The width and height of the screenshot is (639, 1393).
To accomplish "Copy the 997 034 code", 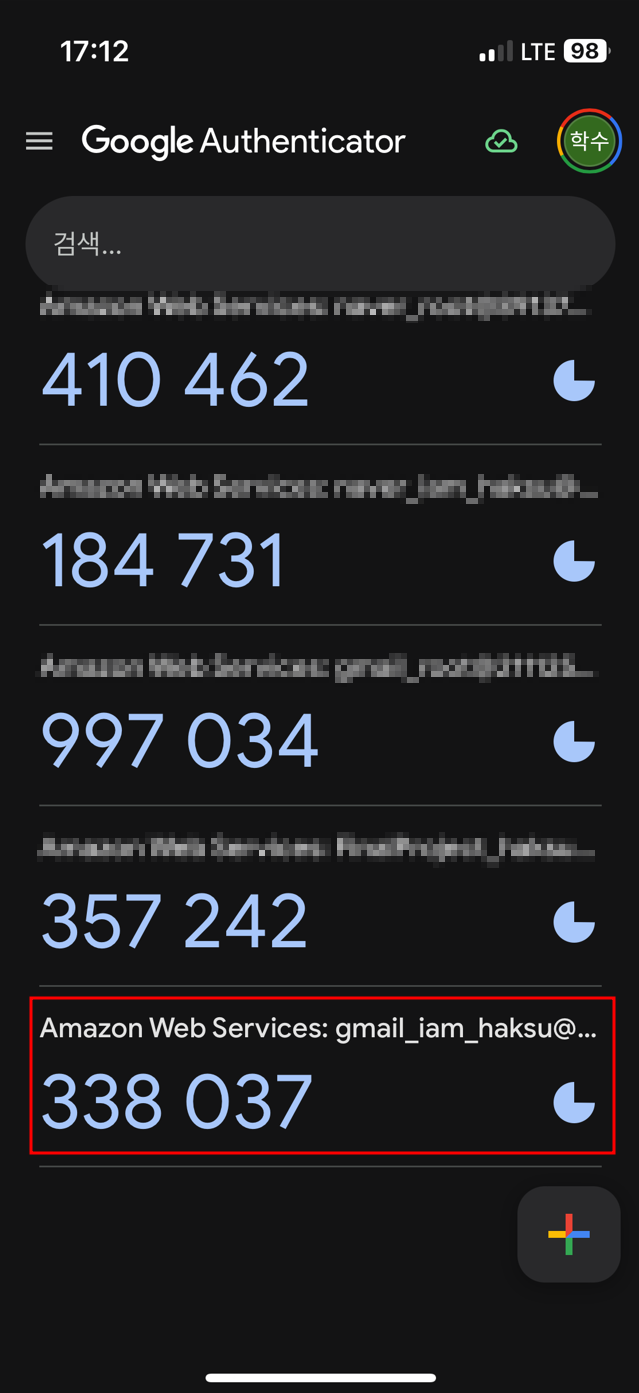I will (x=180, y=741).
